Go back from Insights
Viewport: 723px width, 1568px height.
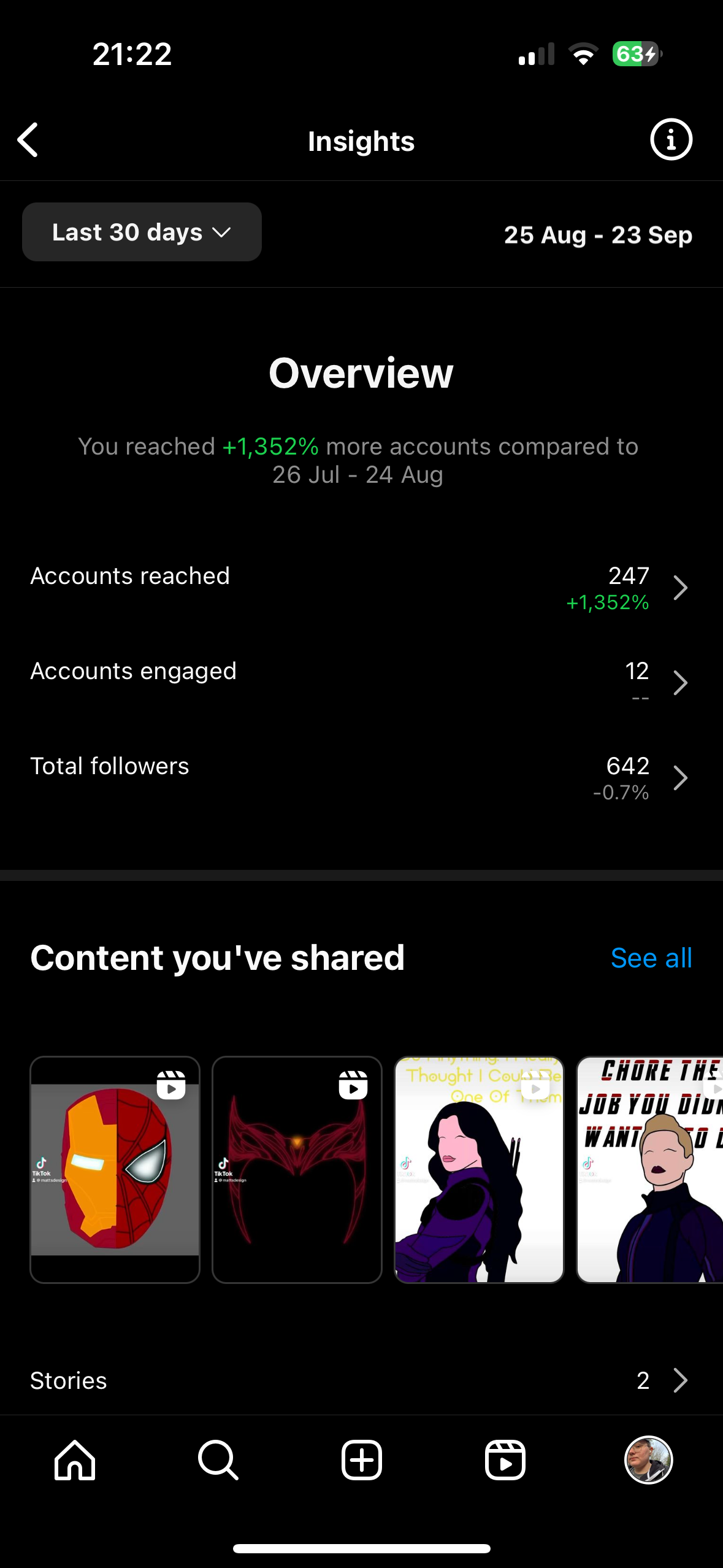28,140
